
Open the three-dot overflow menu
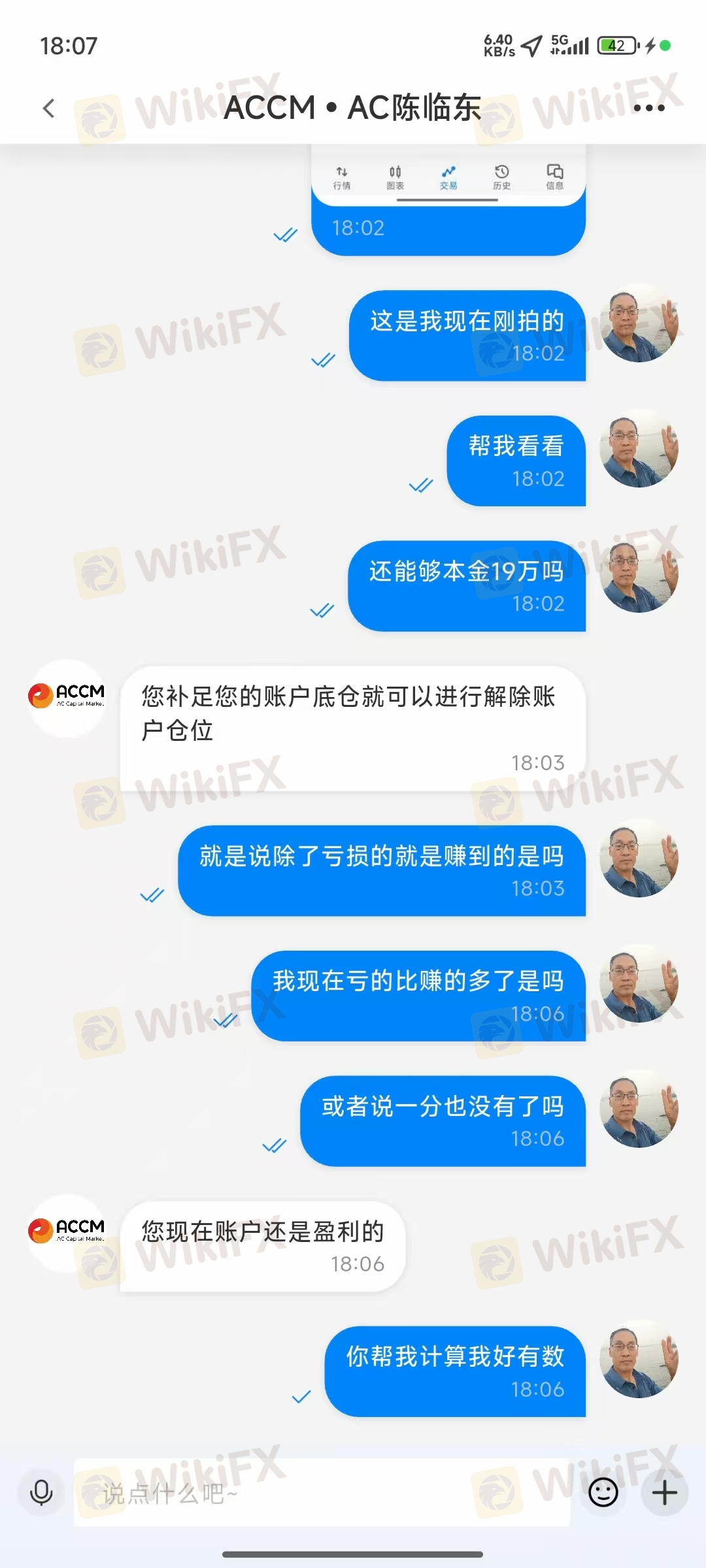coord(649,108)
